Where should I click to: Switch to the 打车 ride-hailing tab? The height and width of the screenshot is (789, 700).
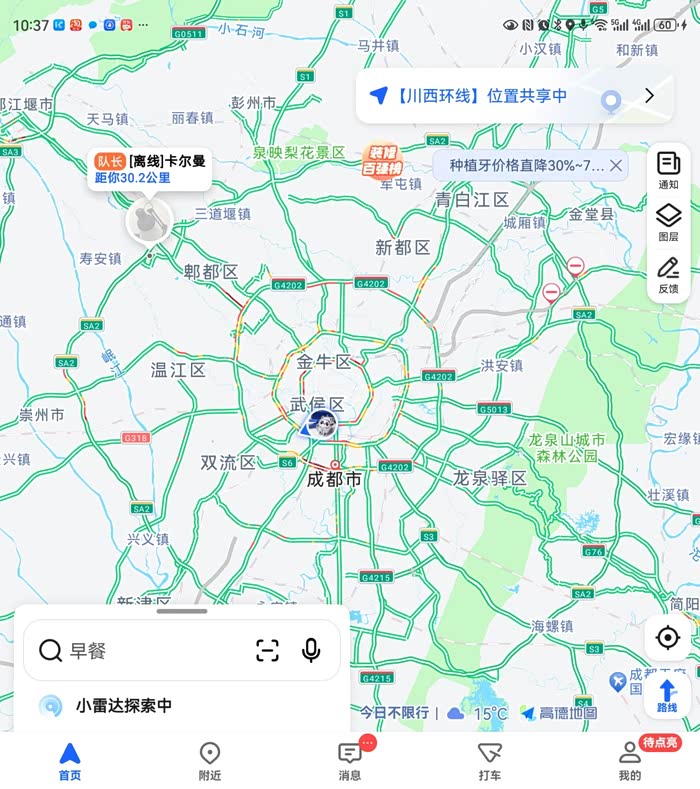pos(490,760)
